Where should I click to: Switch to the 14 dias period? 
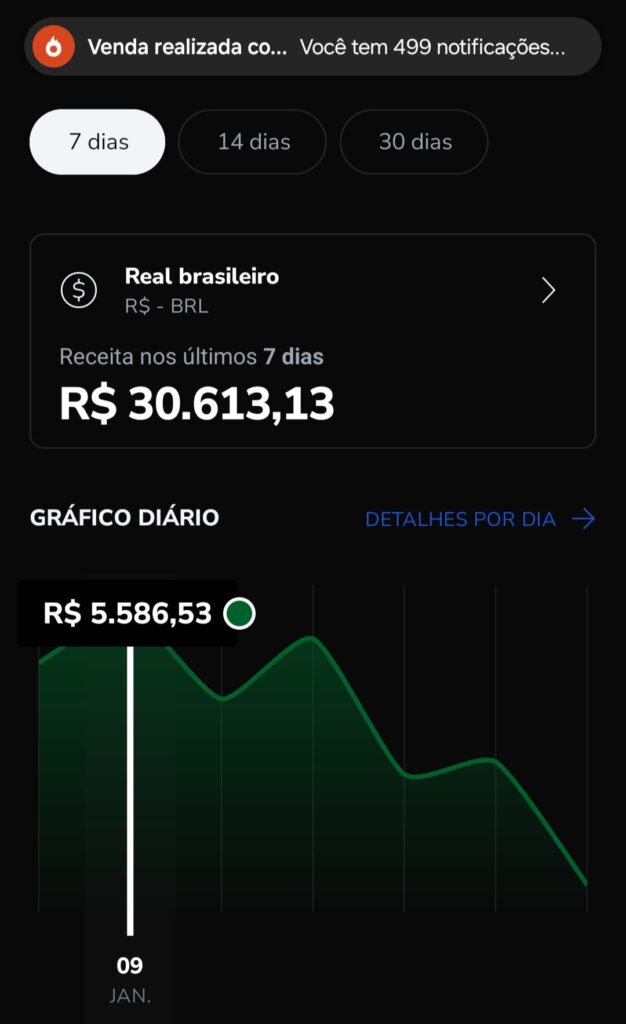coord(253,142)
